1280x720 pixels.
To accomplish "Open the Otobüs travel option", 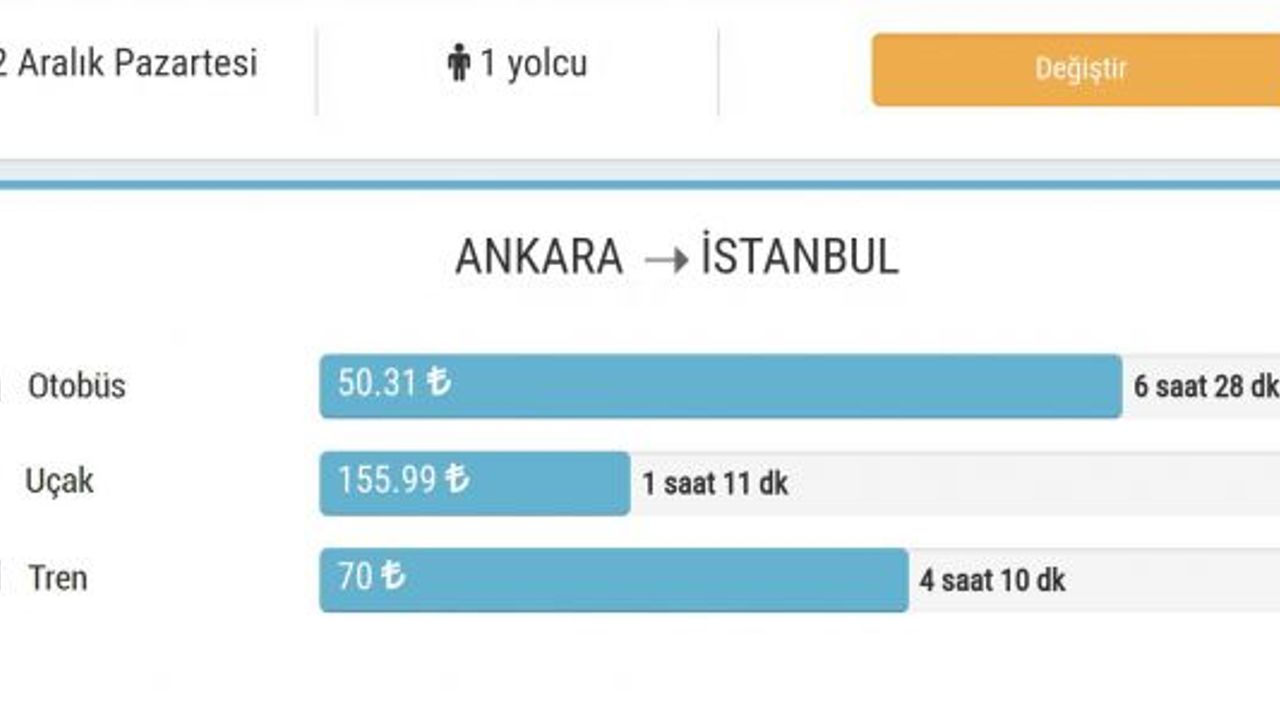I will 720,386.
